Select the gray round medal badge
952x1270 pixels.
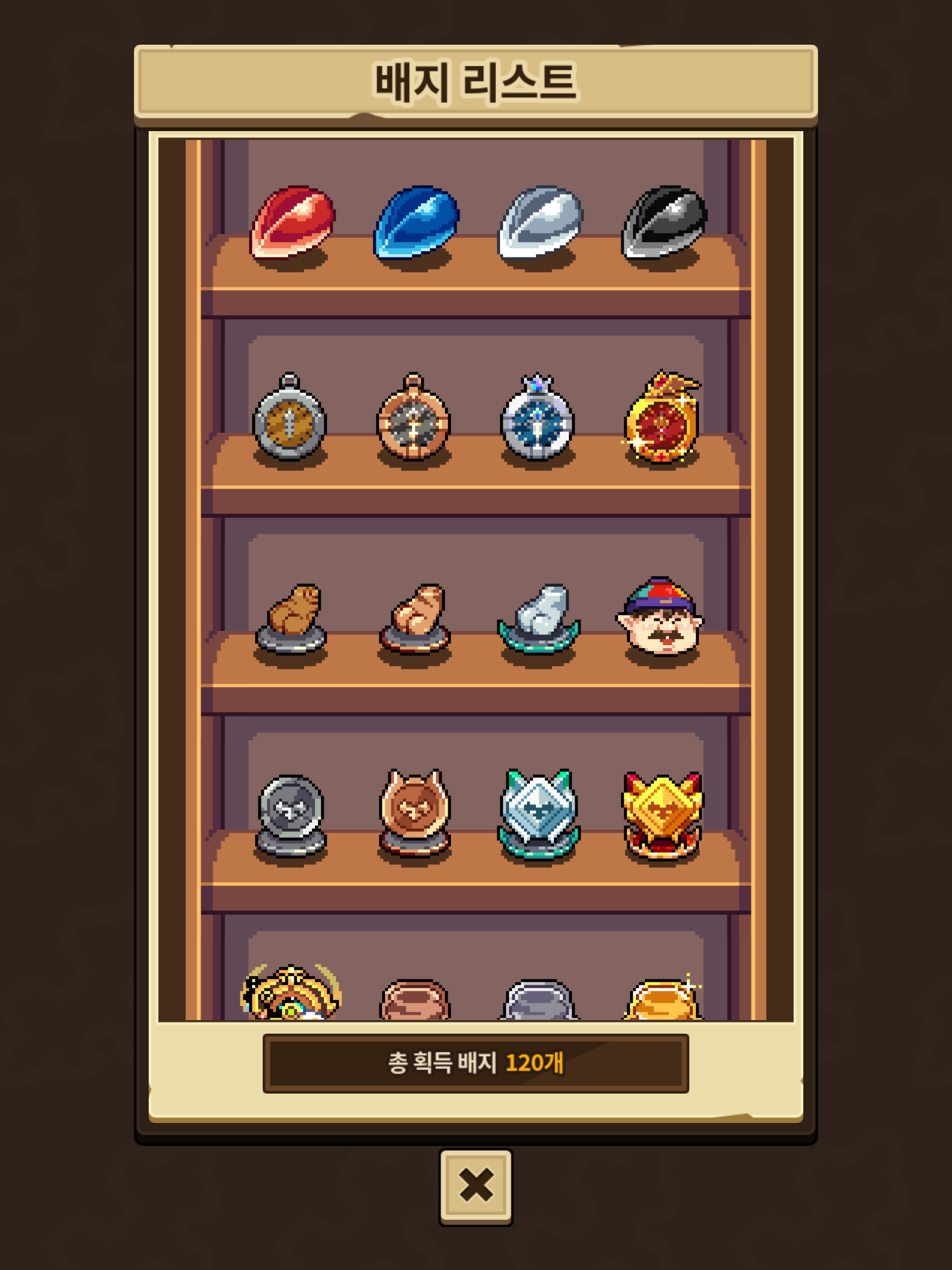point(291,816)
